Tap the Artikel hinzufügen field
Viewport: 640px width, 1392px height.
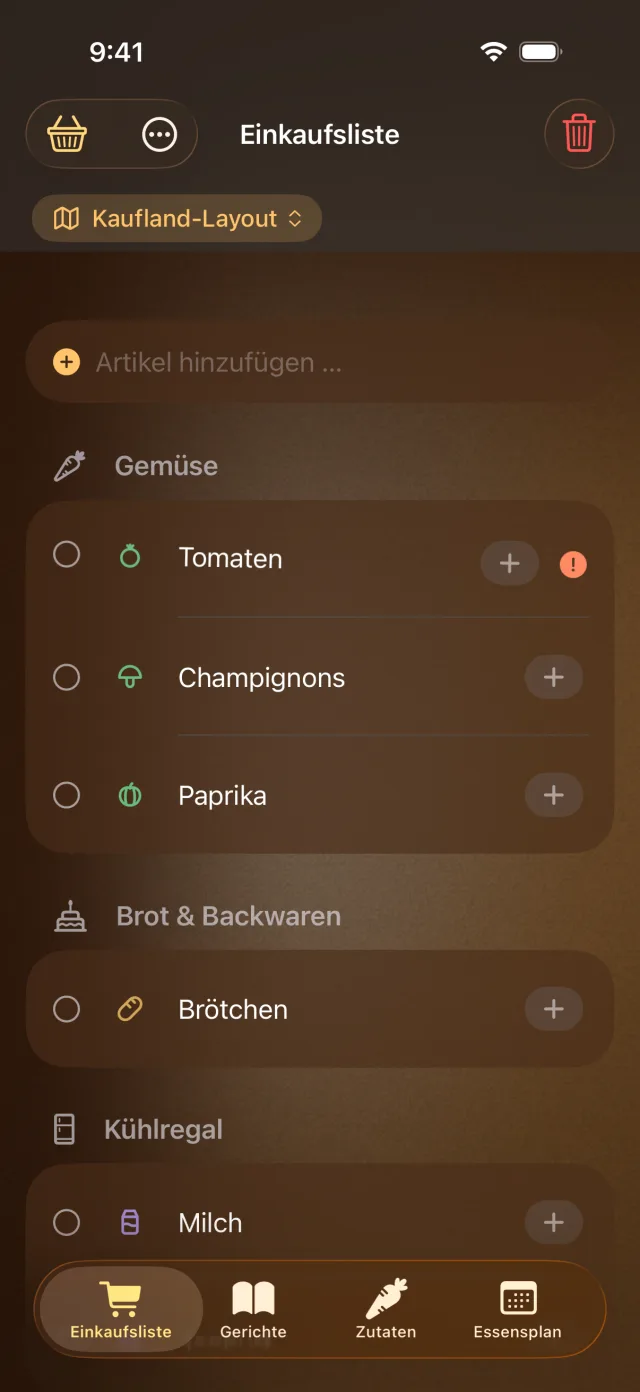(x=319, y=362)
